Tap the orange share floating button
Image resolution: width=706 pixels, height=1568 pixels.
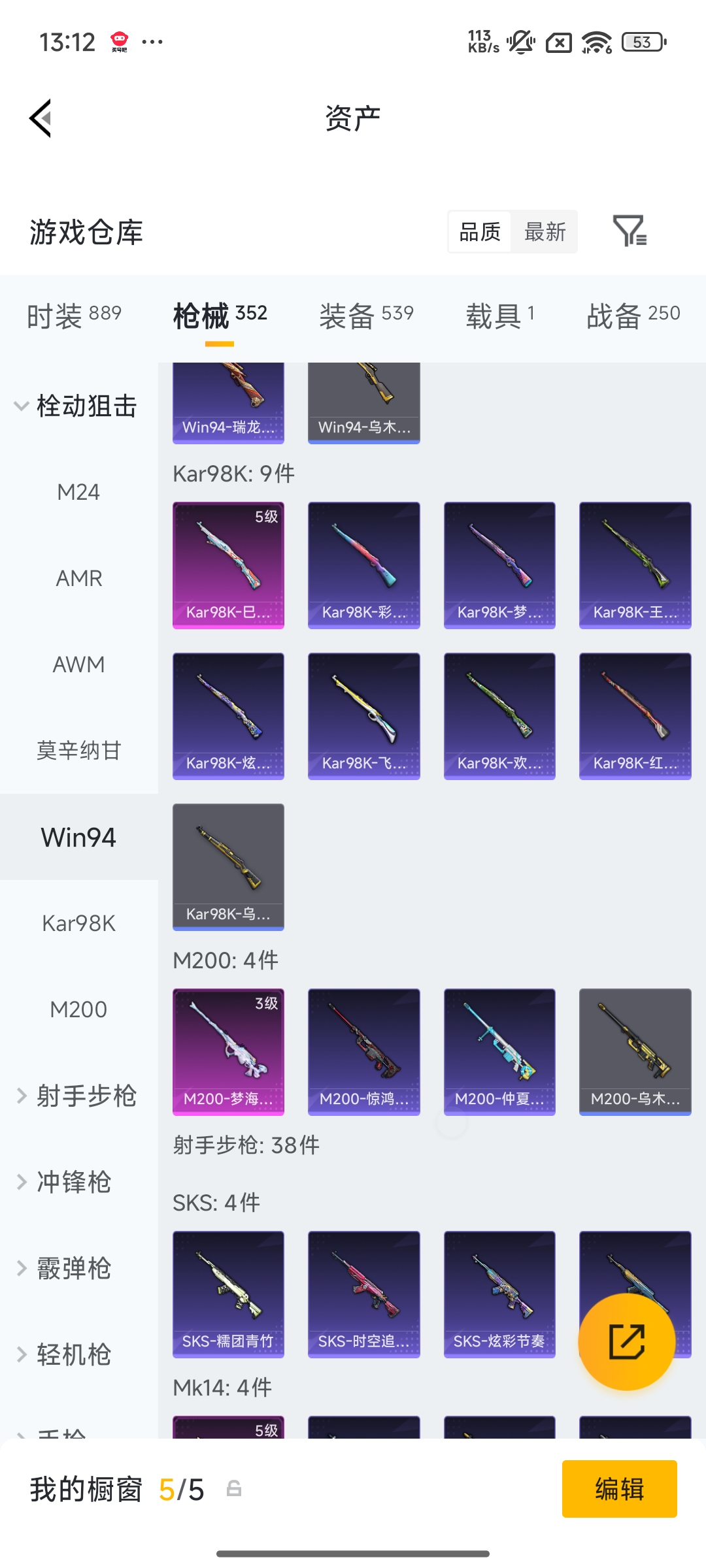coord(626,1342)
